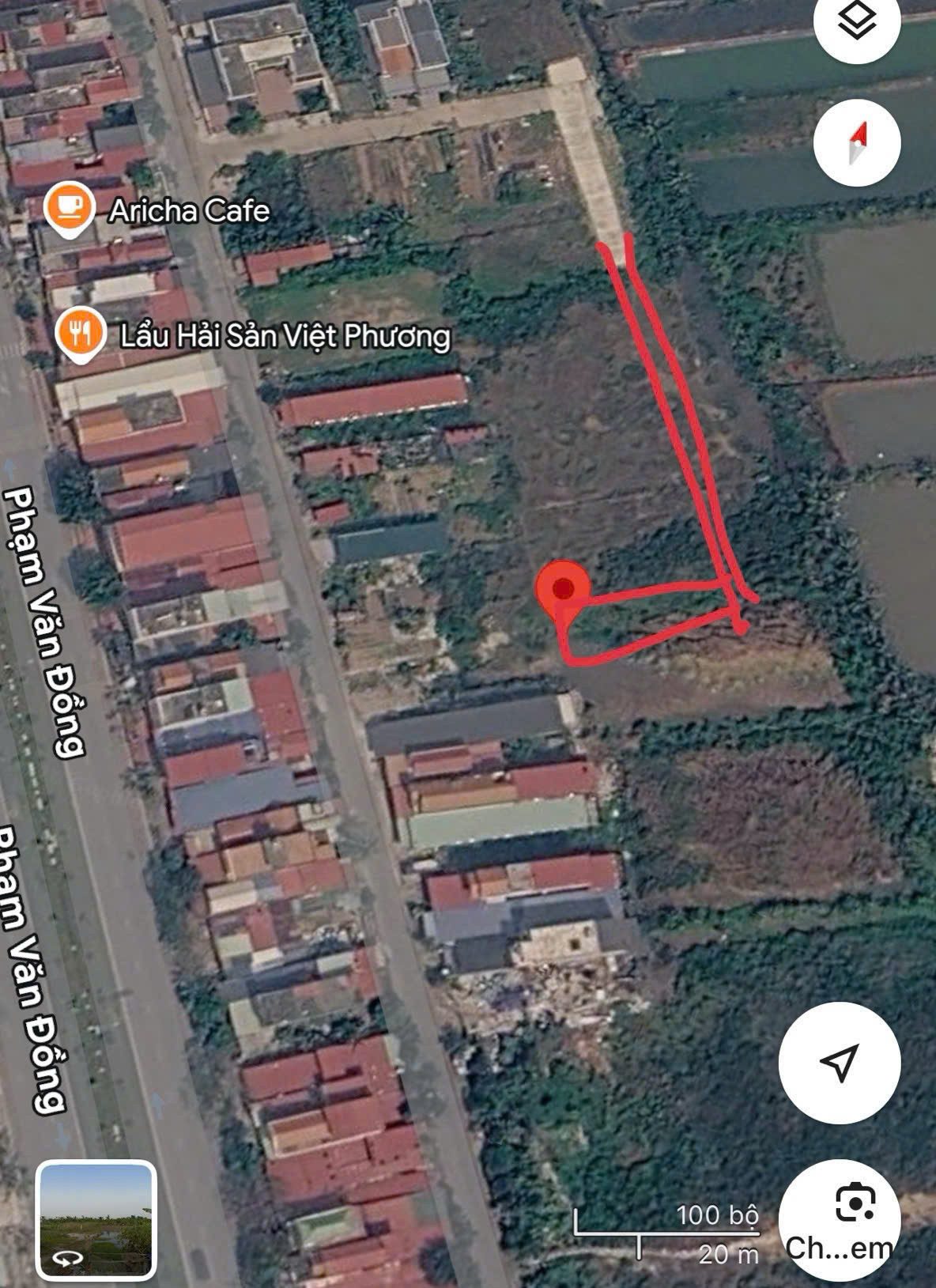936x1288 pixels.
Task: Center map on my location
Action: pyautogui.click(x=840, y=1062)
